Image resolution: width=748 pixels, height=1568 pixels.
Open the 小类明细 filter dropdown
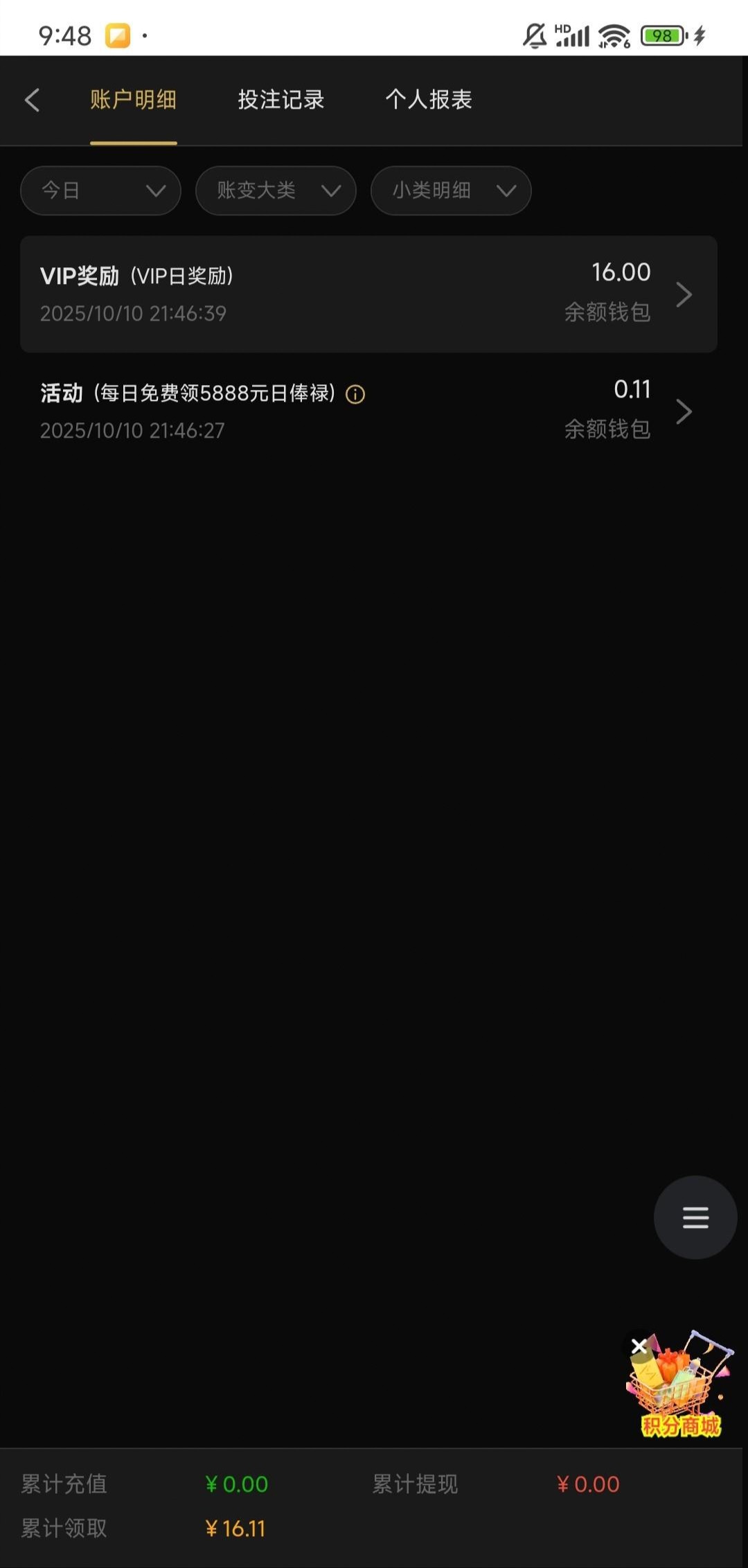[451, 190]
